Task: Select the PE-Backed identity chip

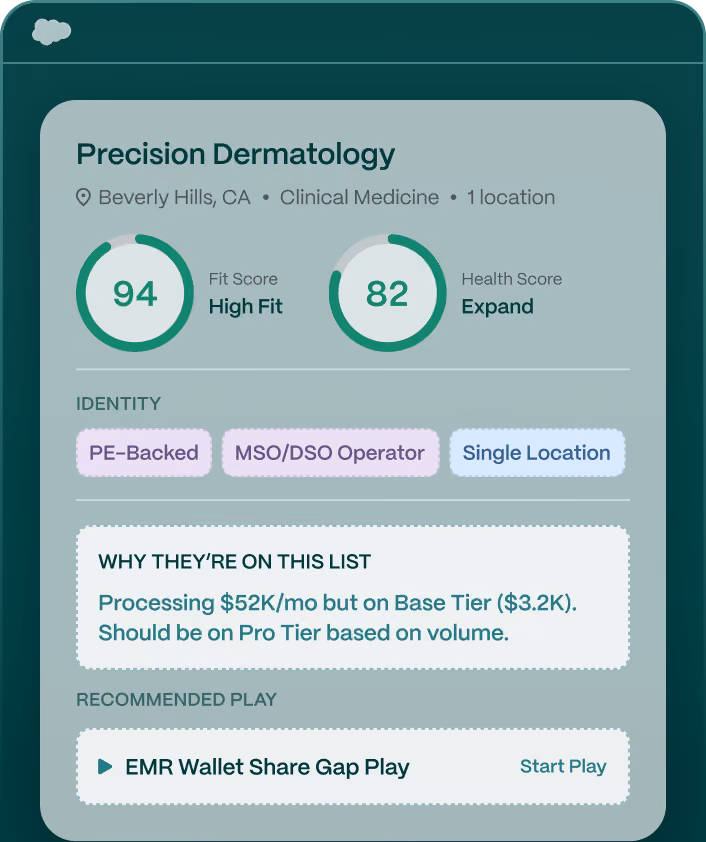Action: (x=144, y=453)
